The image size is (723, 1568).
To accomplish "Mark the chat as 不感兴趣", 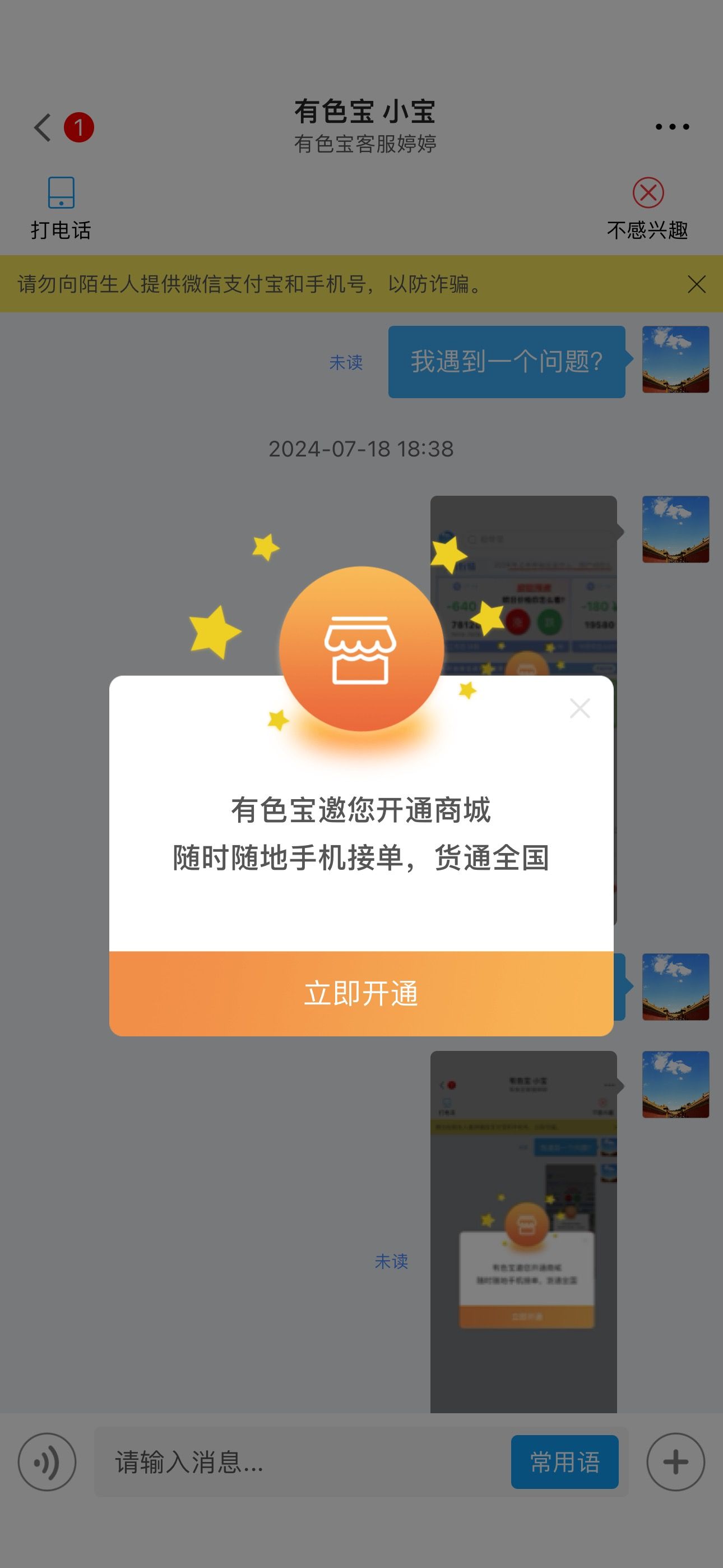I will (647, 209).
